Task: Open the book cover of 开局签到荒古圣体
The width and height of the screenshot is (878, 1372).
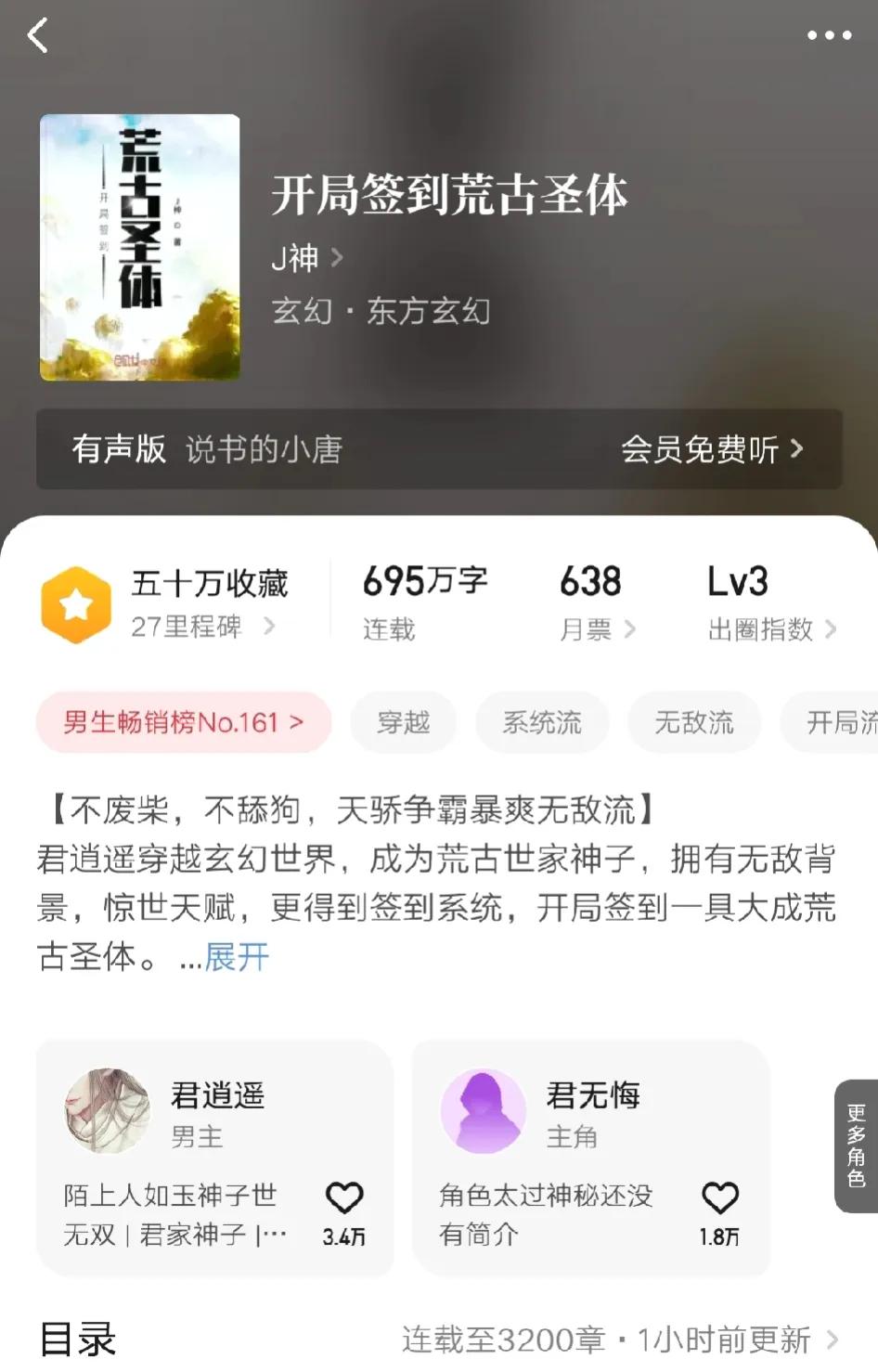Action: (139, 247)
